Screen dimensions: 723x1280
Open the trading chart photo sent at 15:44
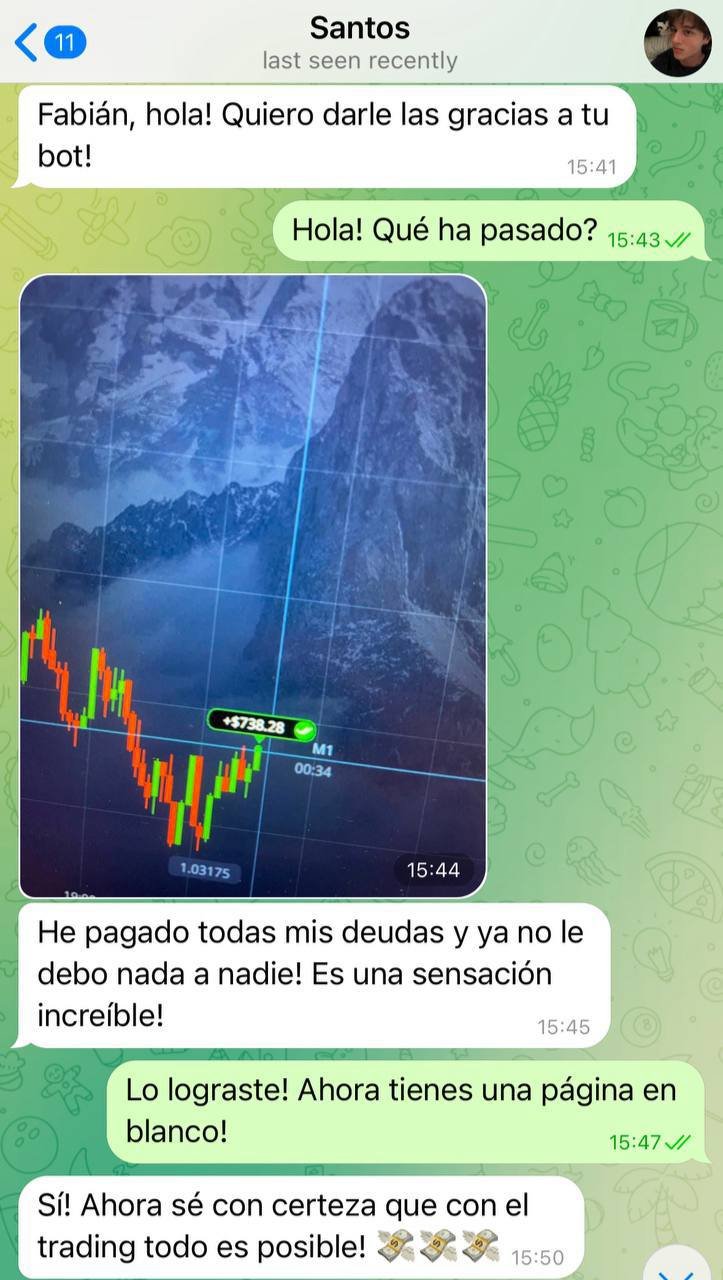click(253, 585)
